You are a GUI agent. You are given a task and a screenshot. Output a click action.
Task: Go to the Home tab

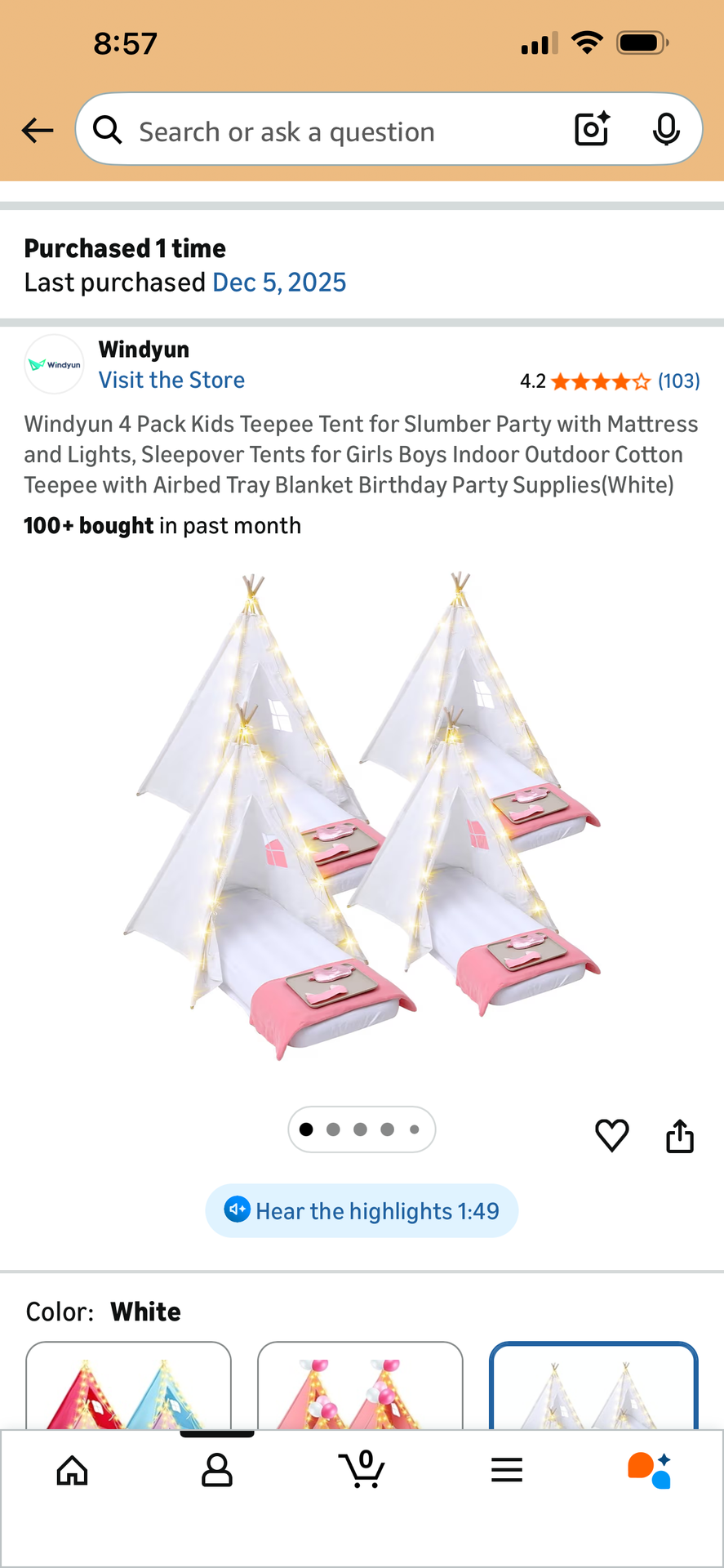click(73, 1471)
